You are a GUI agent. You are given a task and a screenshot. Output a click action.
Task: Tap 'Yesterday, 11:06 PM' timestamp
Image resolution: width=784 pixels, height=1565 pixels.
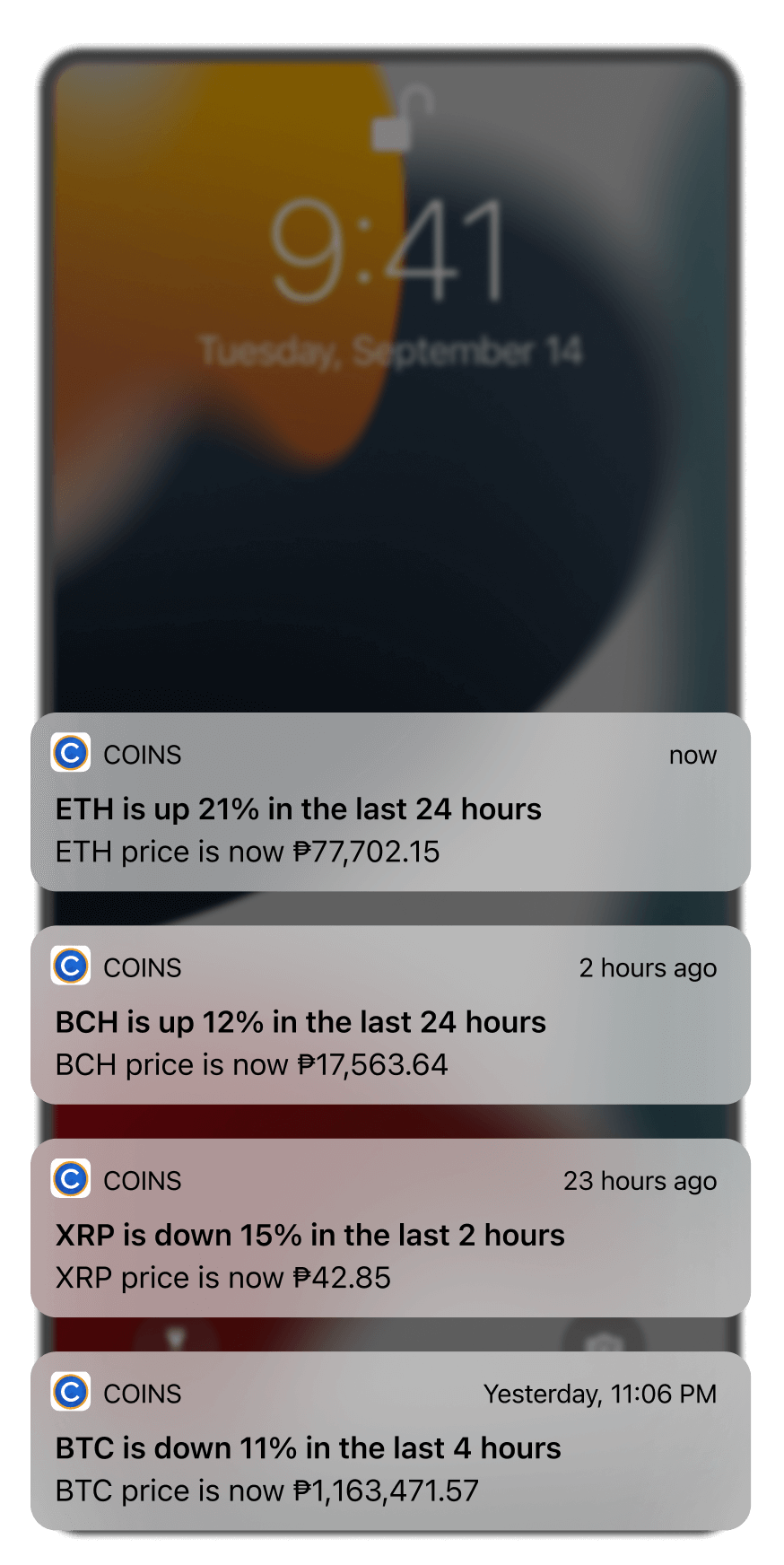[599, 1394]
